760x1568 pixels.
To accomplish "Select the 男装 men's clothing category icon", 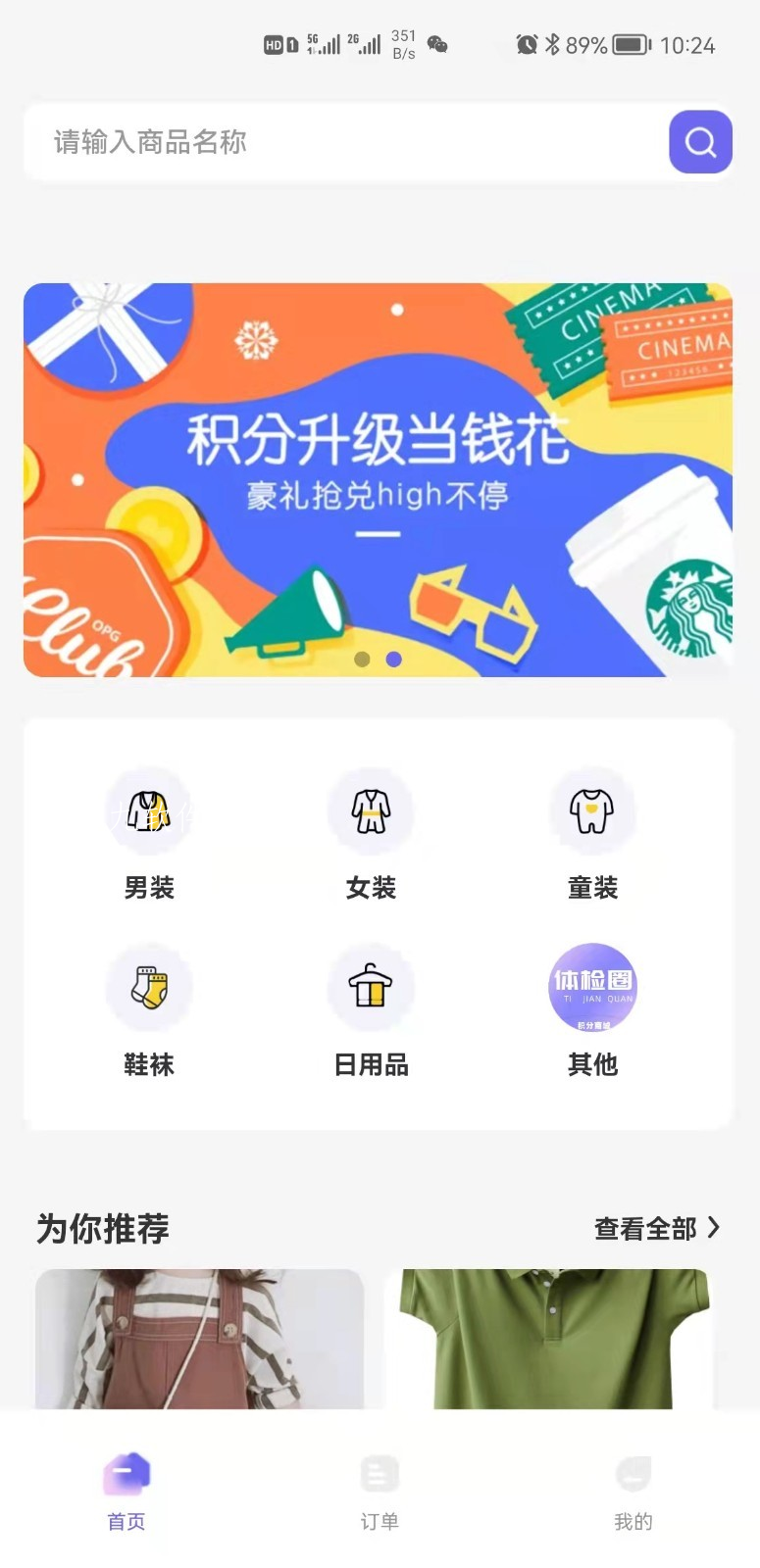I will [149, 812].
